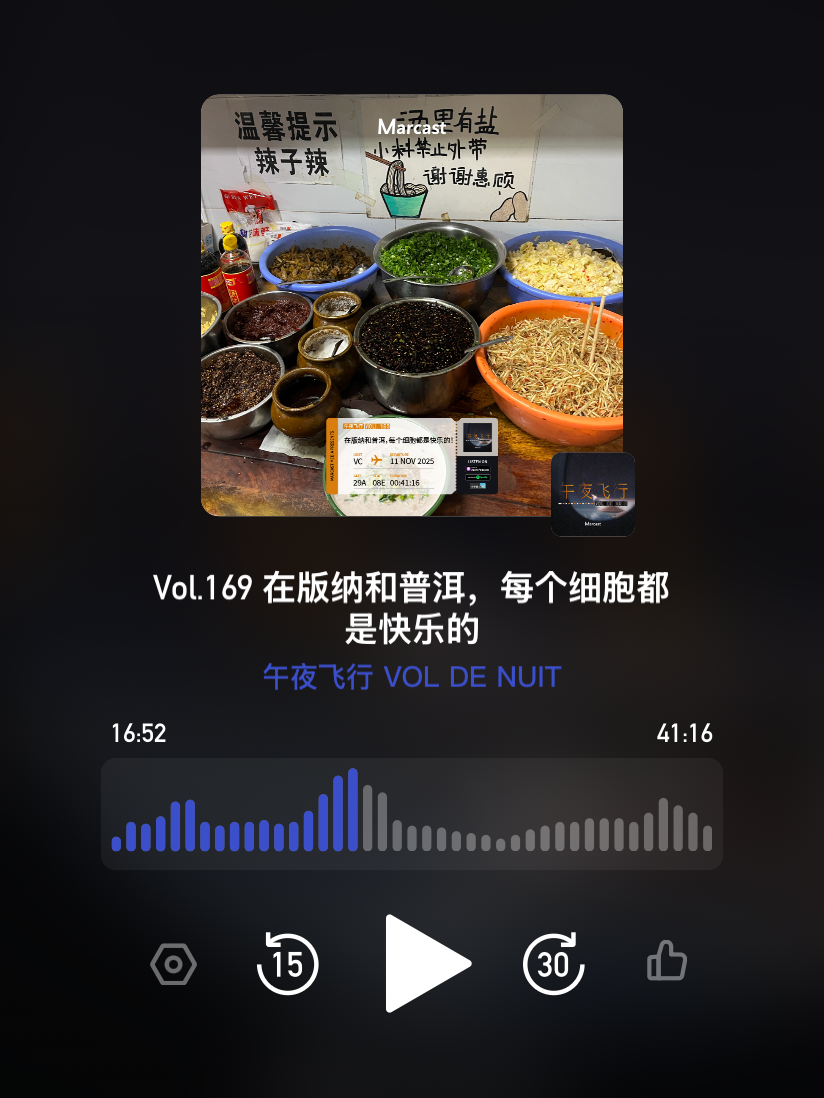Skip forward 30 seconds
The image size is (824, 1098).
(553, 964)
